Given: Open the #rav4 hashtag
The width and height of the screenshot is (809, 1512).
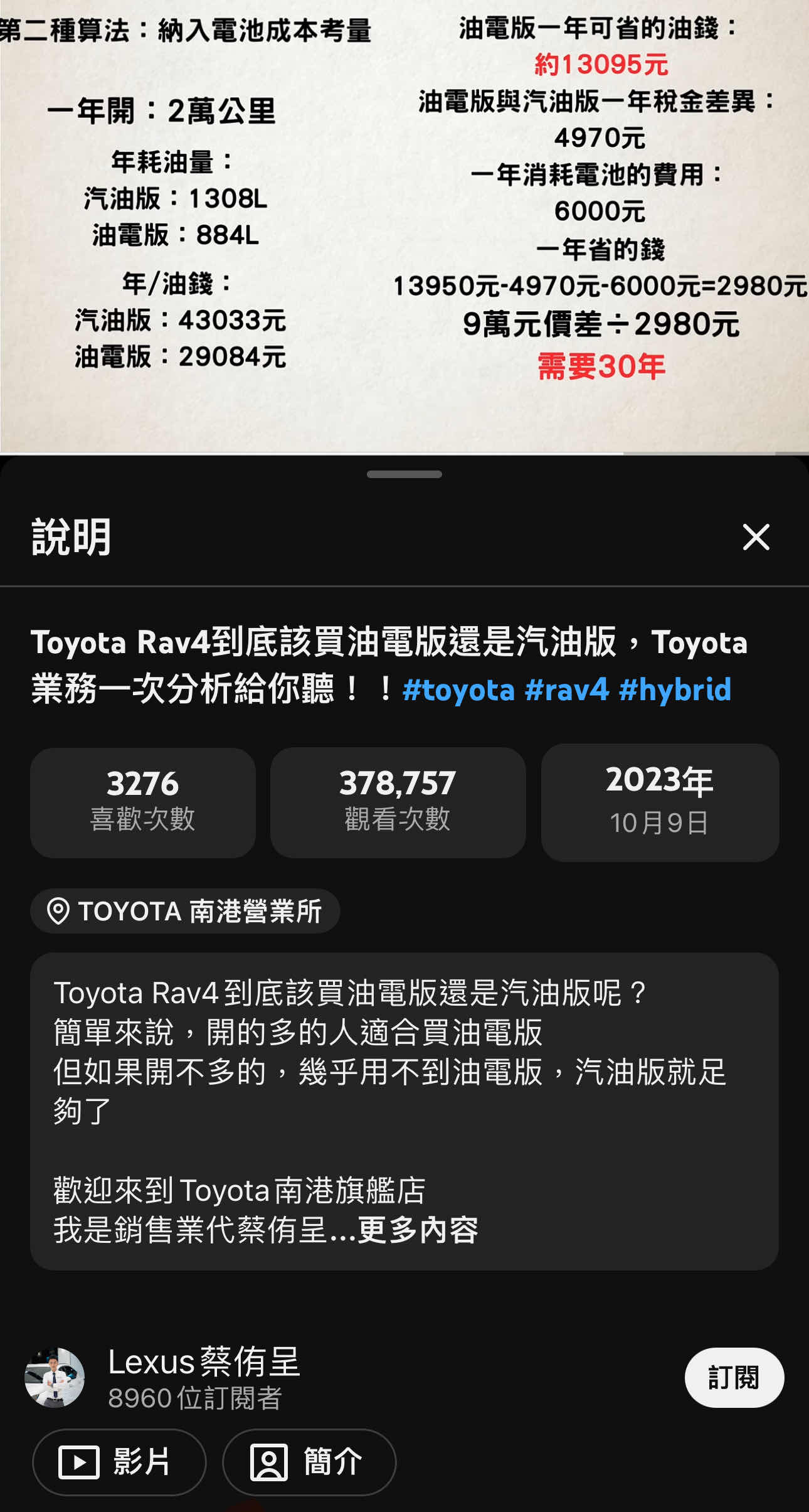Looking at the screenshot, I should tap(566, 689).
